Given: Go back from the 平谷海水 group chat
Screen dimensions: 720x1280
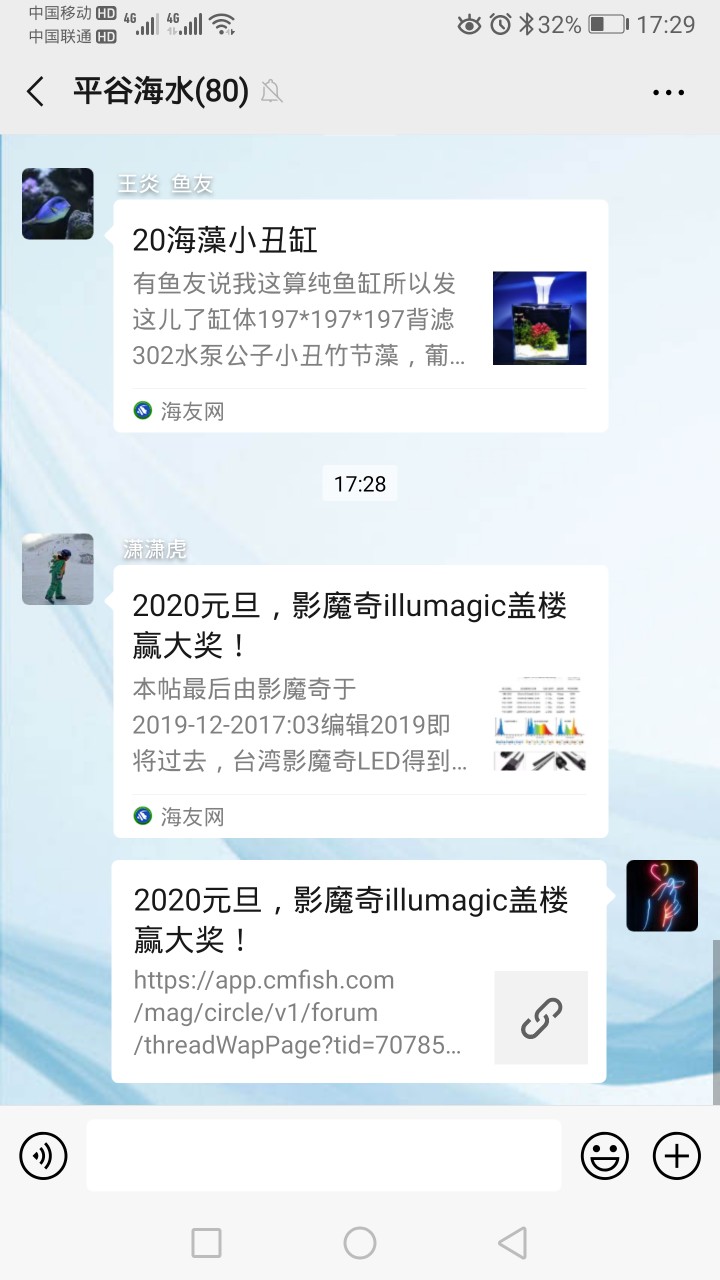Looking at the screenshot, I should (x=36, y=92).
